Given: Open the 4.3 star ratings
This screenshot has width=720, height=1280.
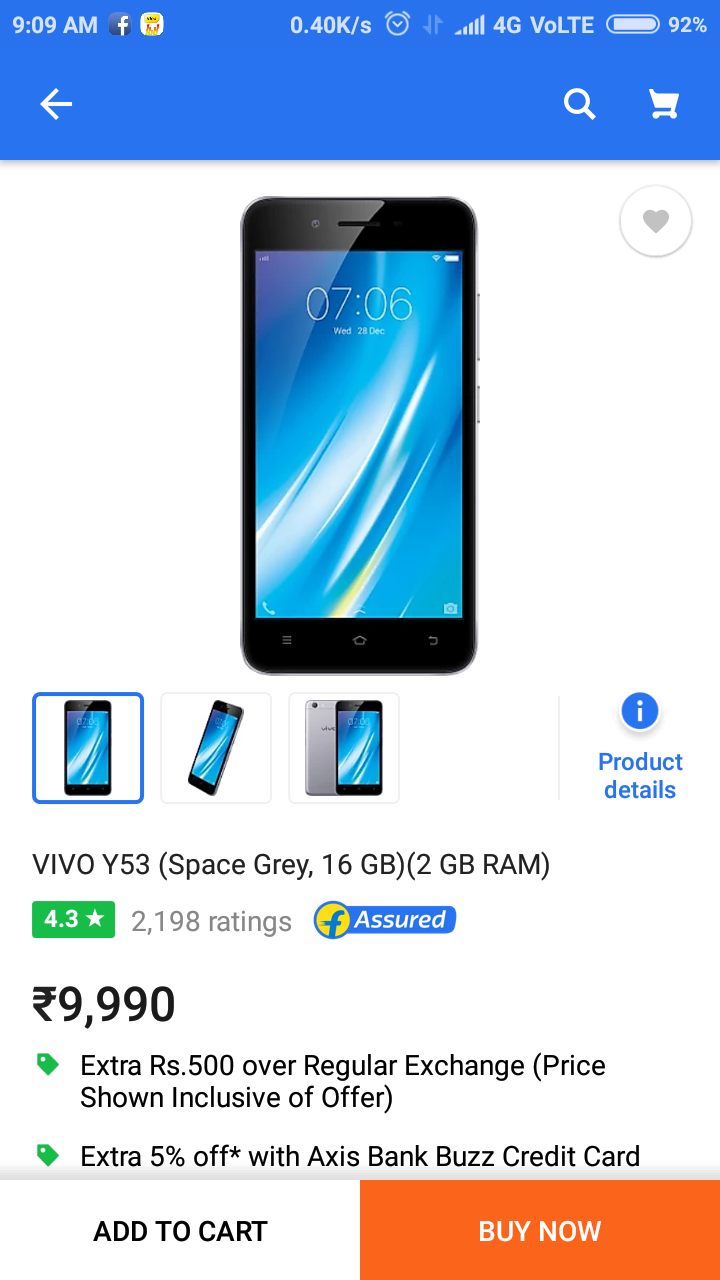Looking at the screenshot, I should click(74, 920).
